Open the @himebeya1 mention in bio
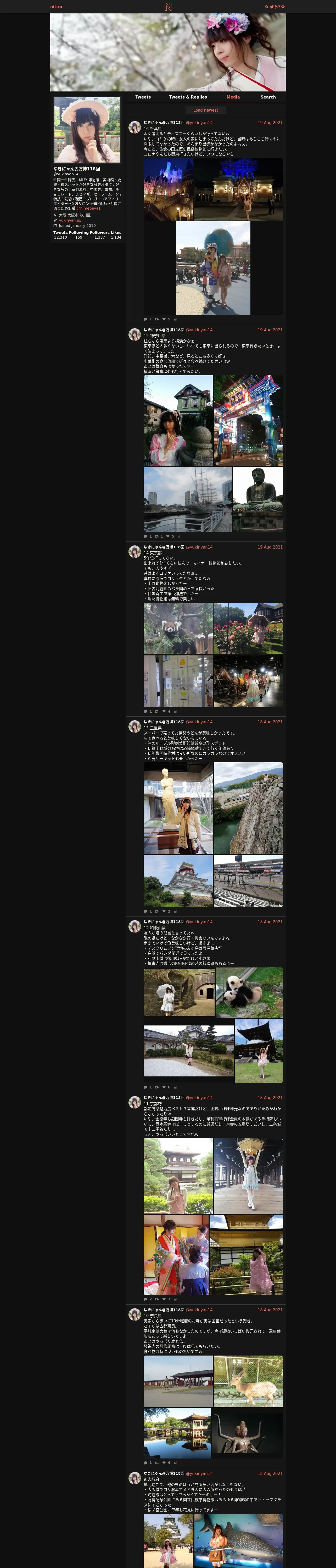This screenshot has width=336, height=1568. click(x=88, y=208)
